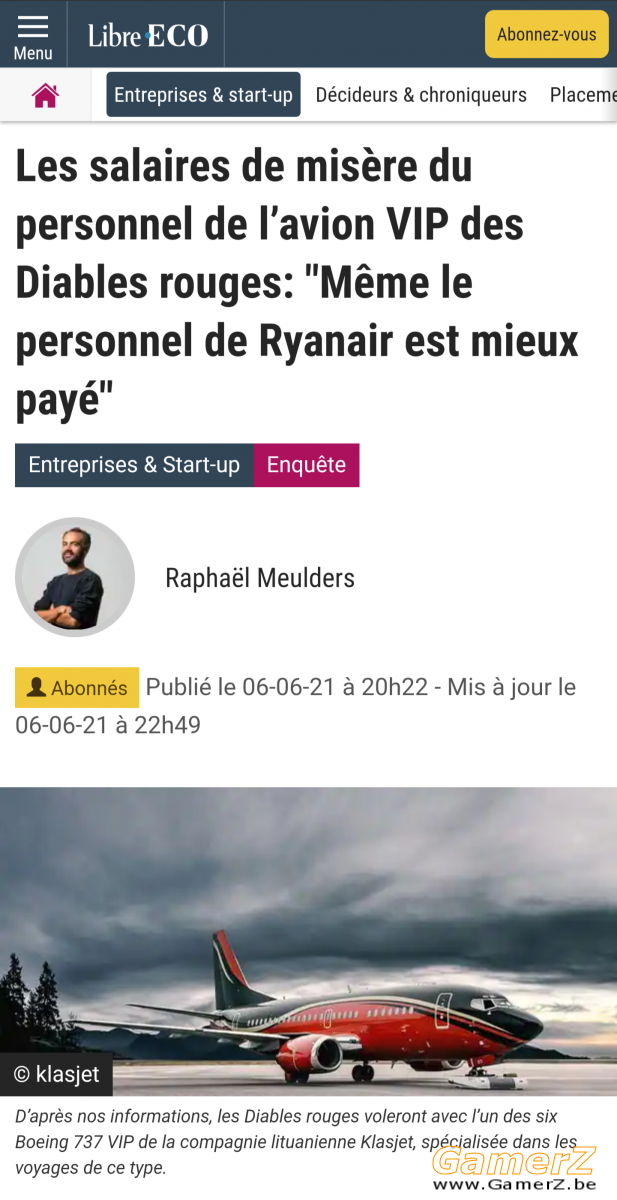Open the Enquête tag
This screenshot has width=617, height=1200.
pyautogui.click(x=306, y=465)
